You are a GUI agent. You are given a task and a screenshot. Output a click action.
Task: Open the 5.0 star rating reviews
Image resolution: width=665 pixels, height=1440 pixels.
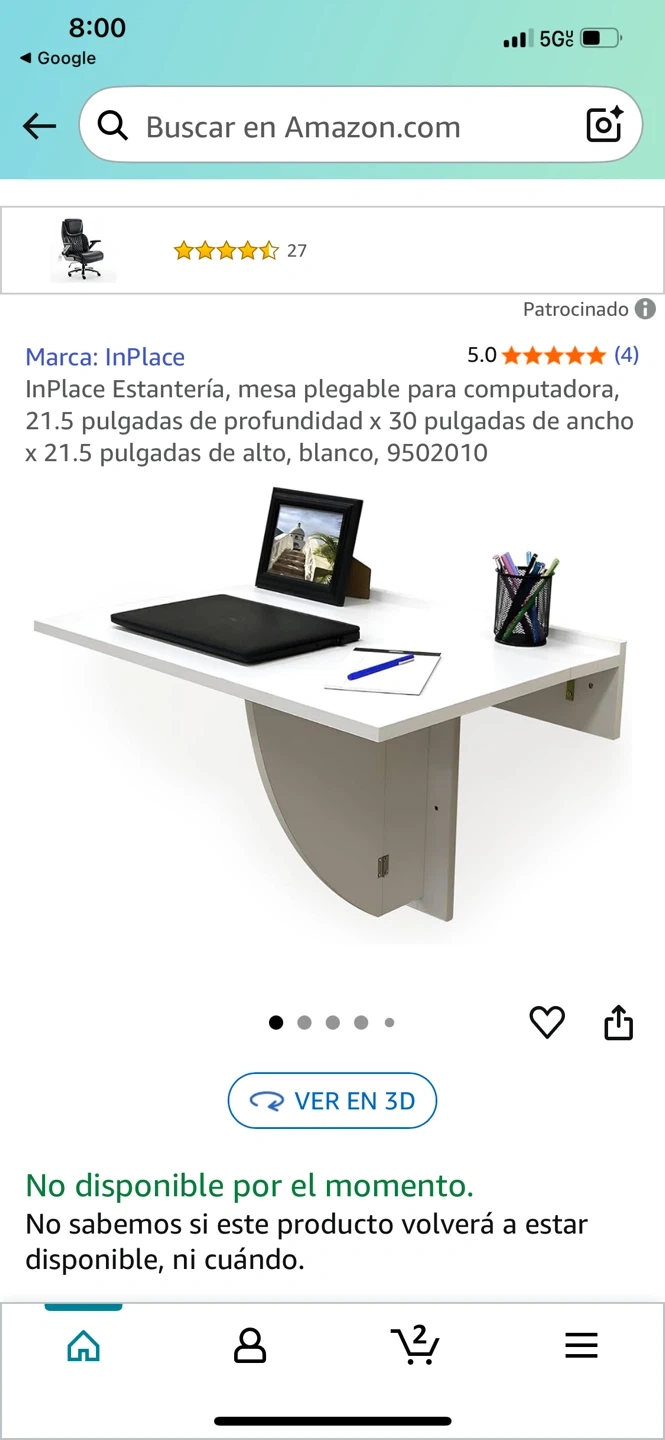coord(552,355)
